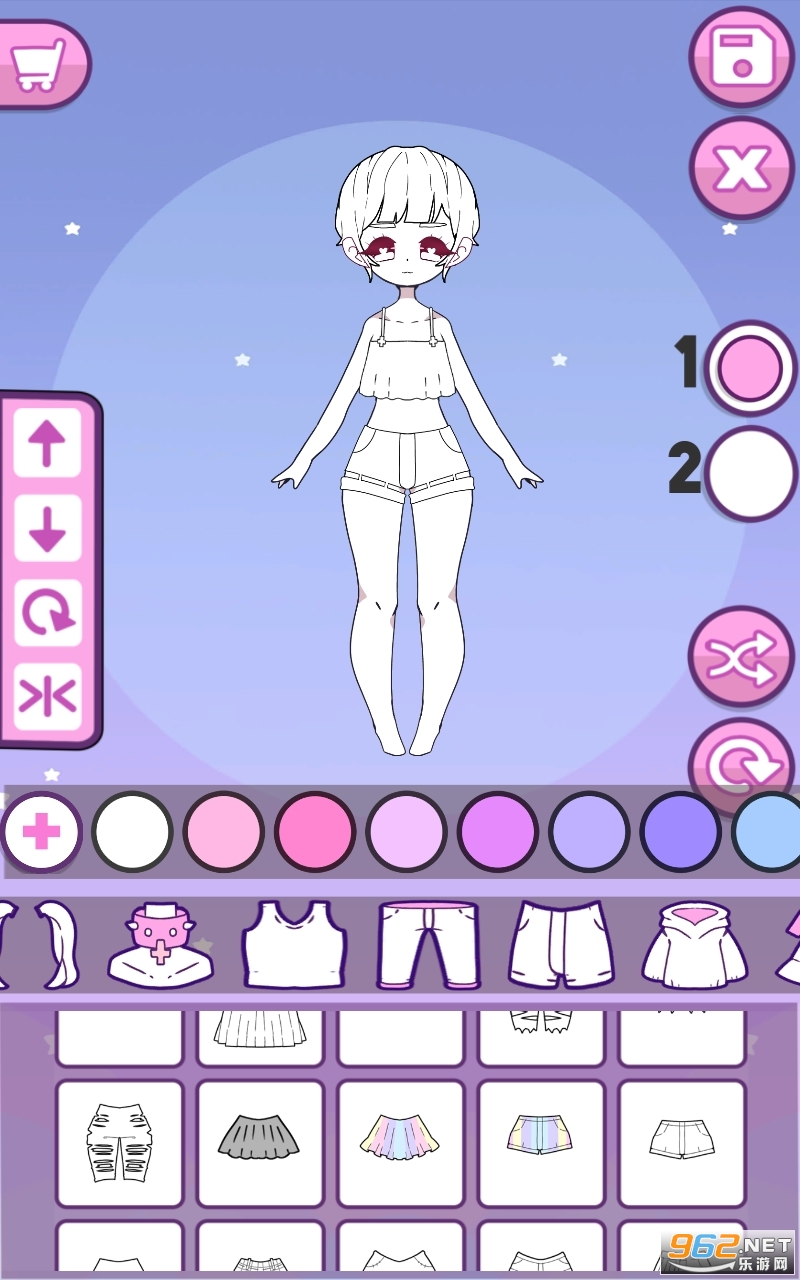Flip the item horizontally
The image size is (800, 1280).
click(x=47, y=696)
